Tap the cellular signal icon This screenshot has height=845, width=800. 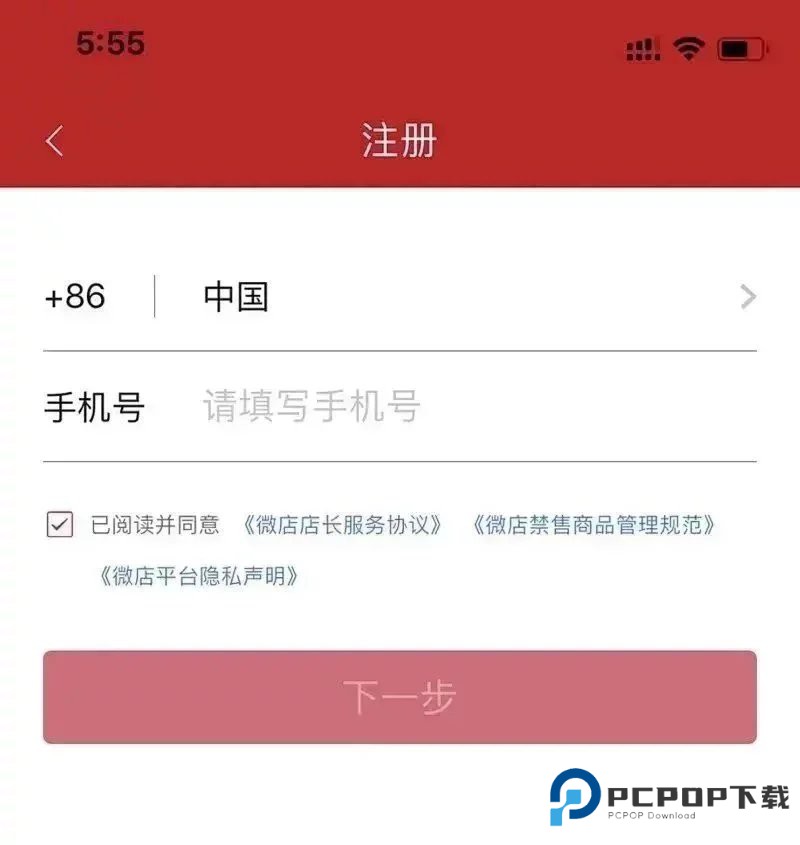(x=641, y=46)
